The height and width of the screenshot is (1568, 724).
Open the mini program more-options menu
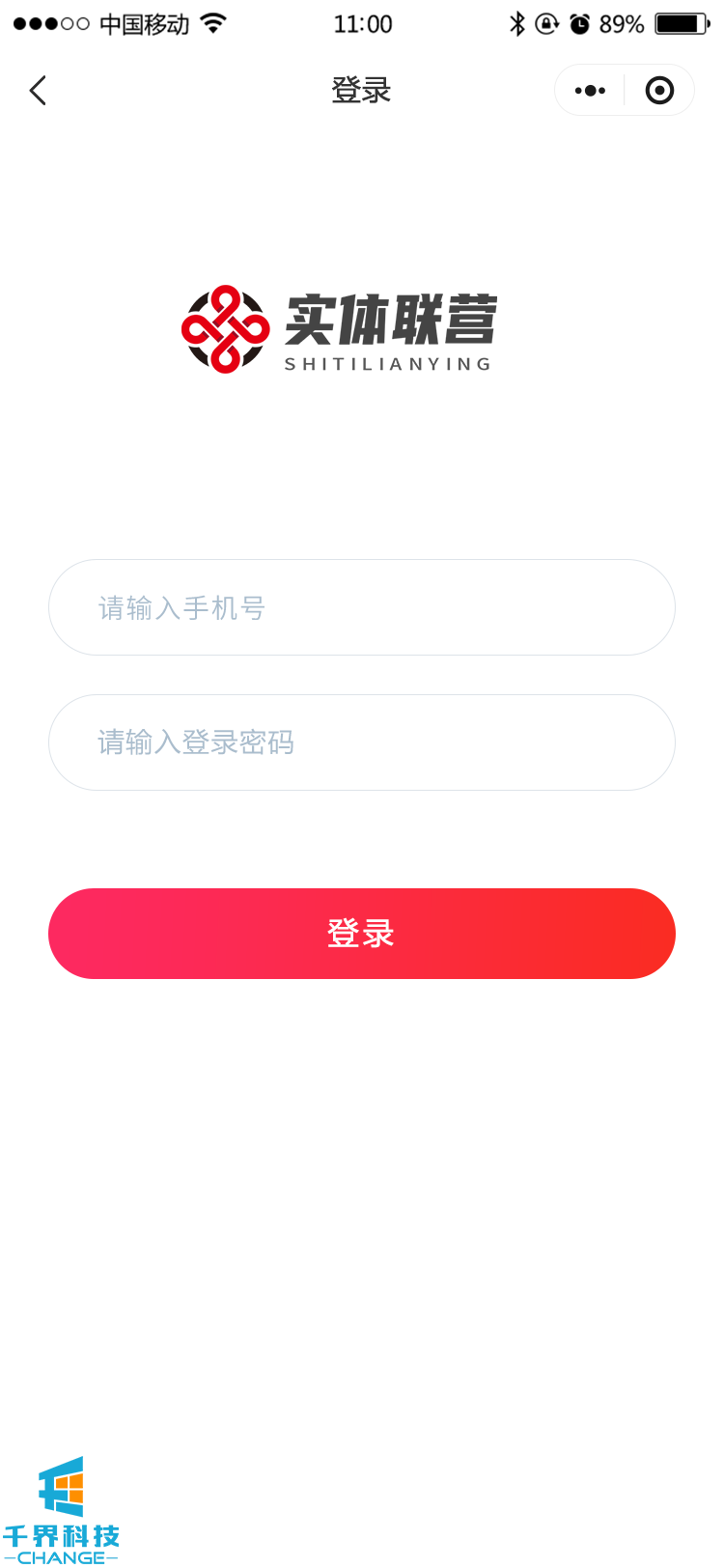pyautogui.click(x=590, y=91)
